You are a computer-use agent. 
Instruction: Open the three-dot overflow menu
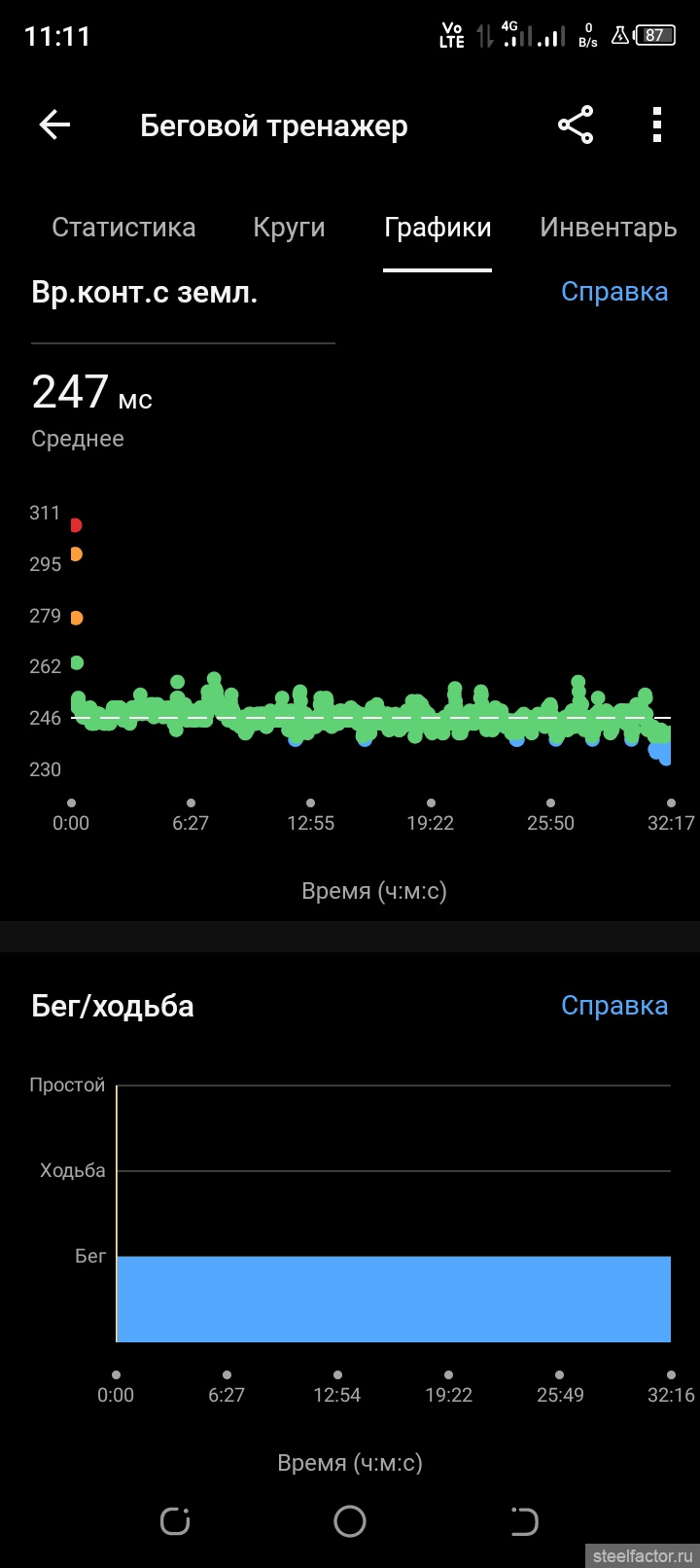tap(657, 125)
